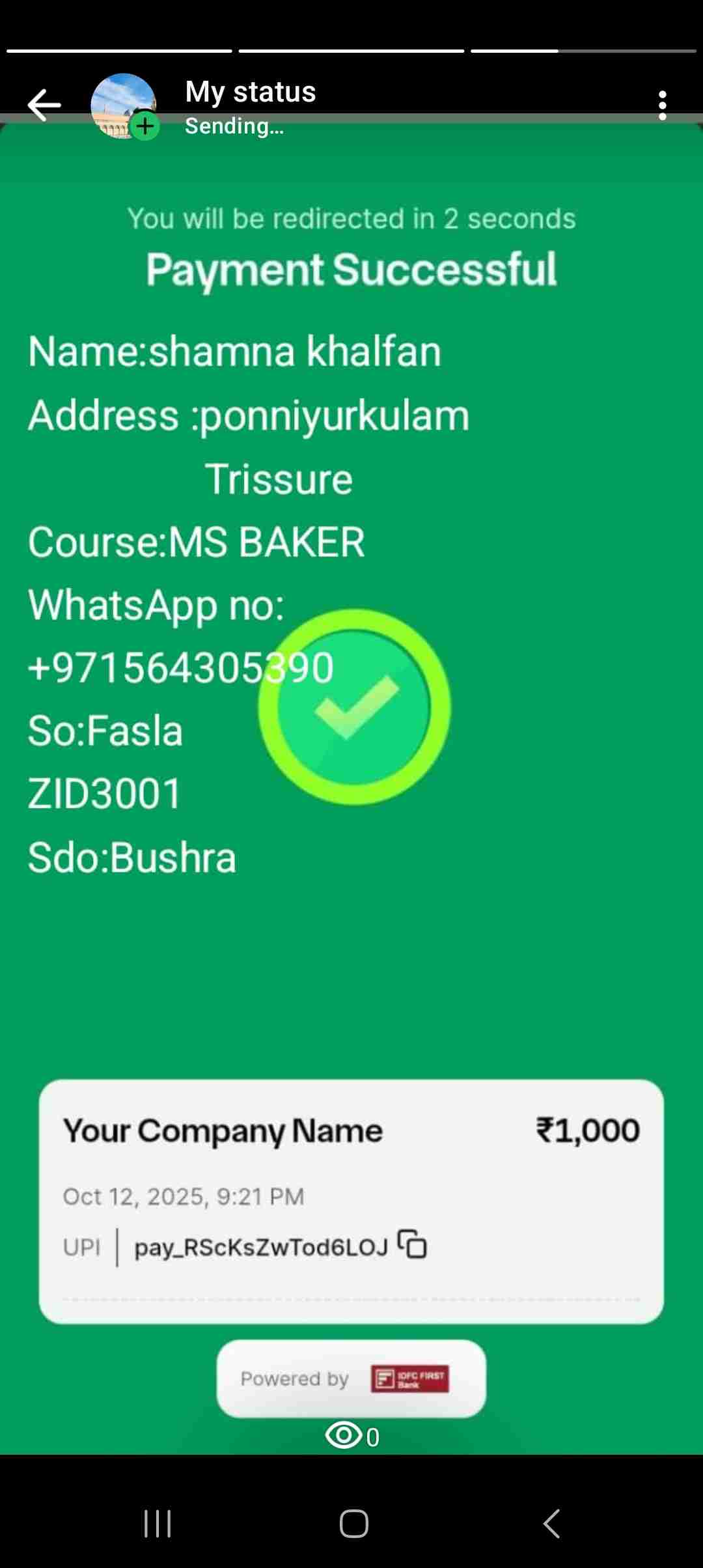Viewport: 703px width, 1568px height.
Task: Open the overflow menu for My status
Action: click(662, 105)
